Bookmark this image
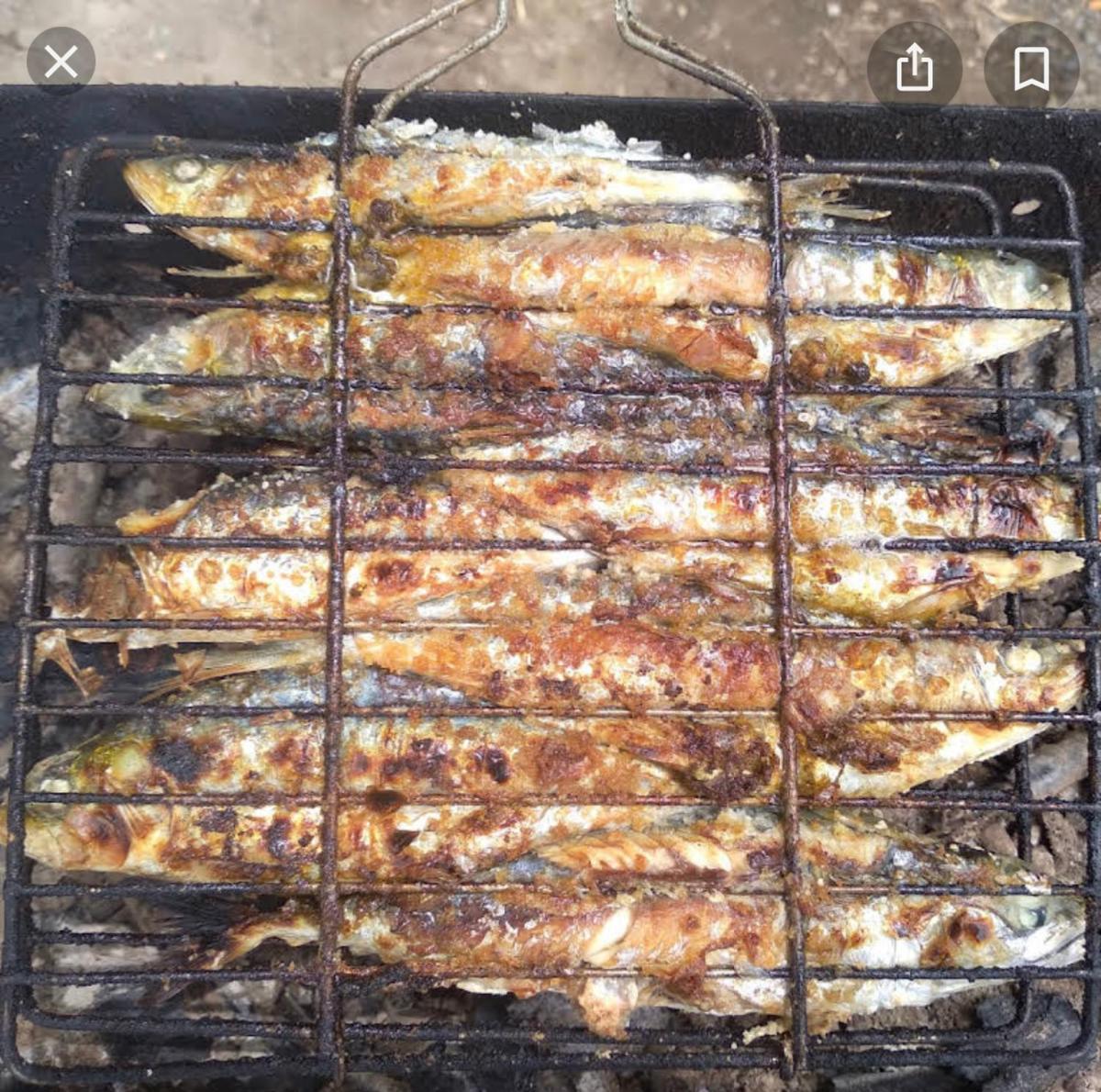Screen dimensions: 1101x1092 tap(1031, 69)
